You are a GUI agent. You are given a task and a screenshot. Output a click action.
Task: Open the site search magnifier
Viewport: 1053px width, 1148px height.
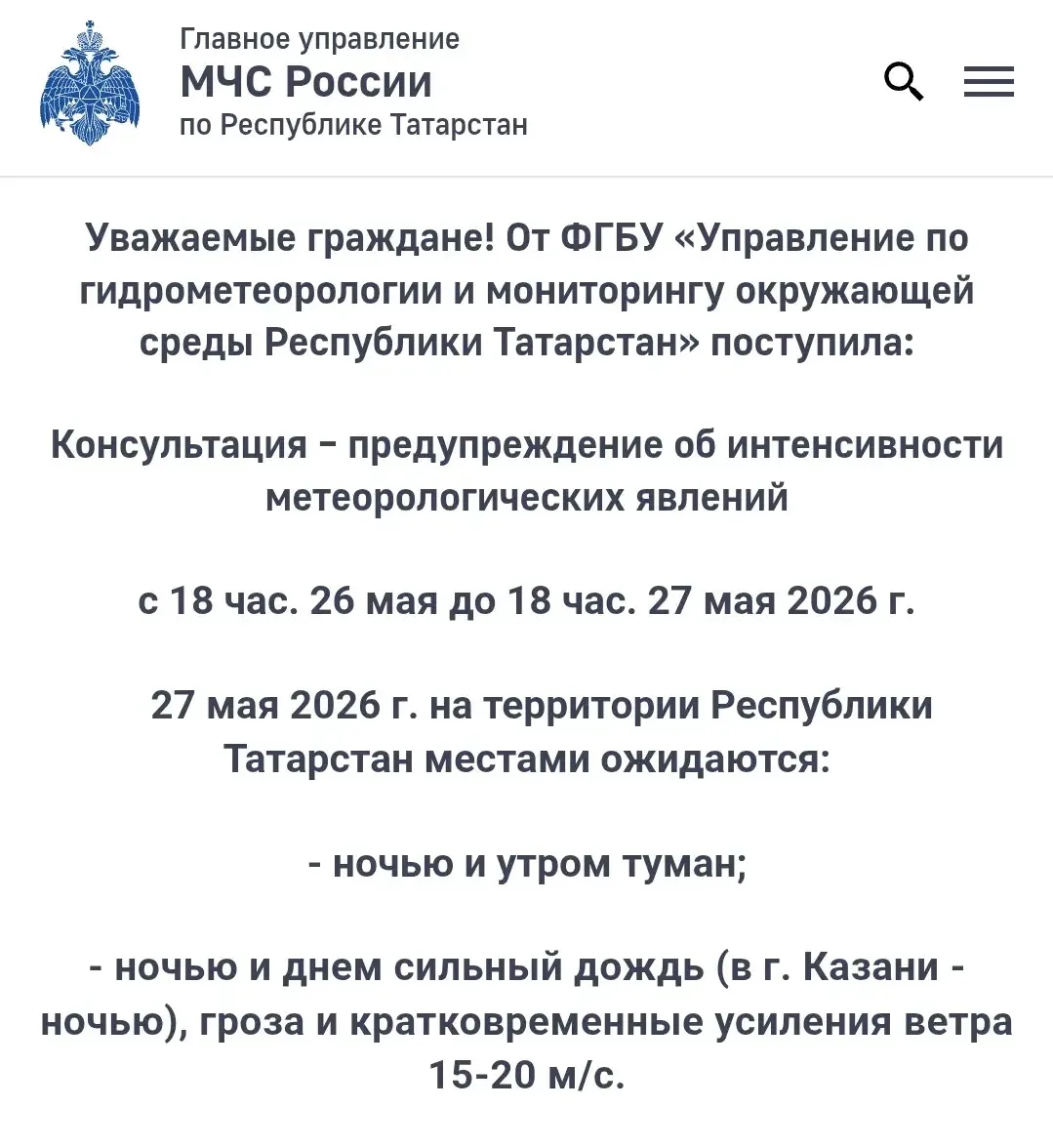point(904,81)
